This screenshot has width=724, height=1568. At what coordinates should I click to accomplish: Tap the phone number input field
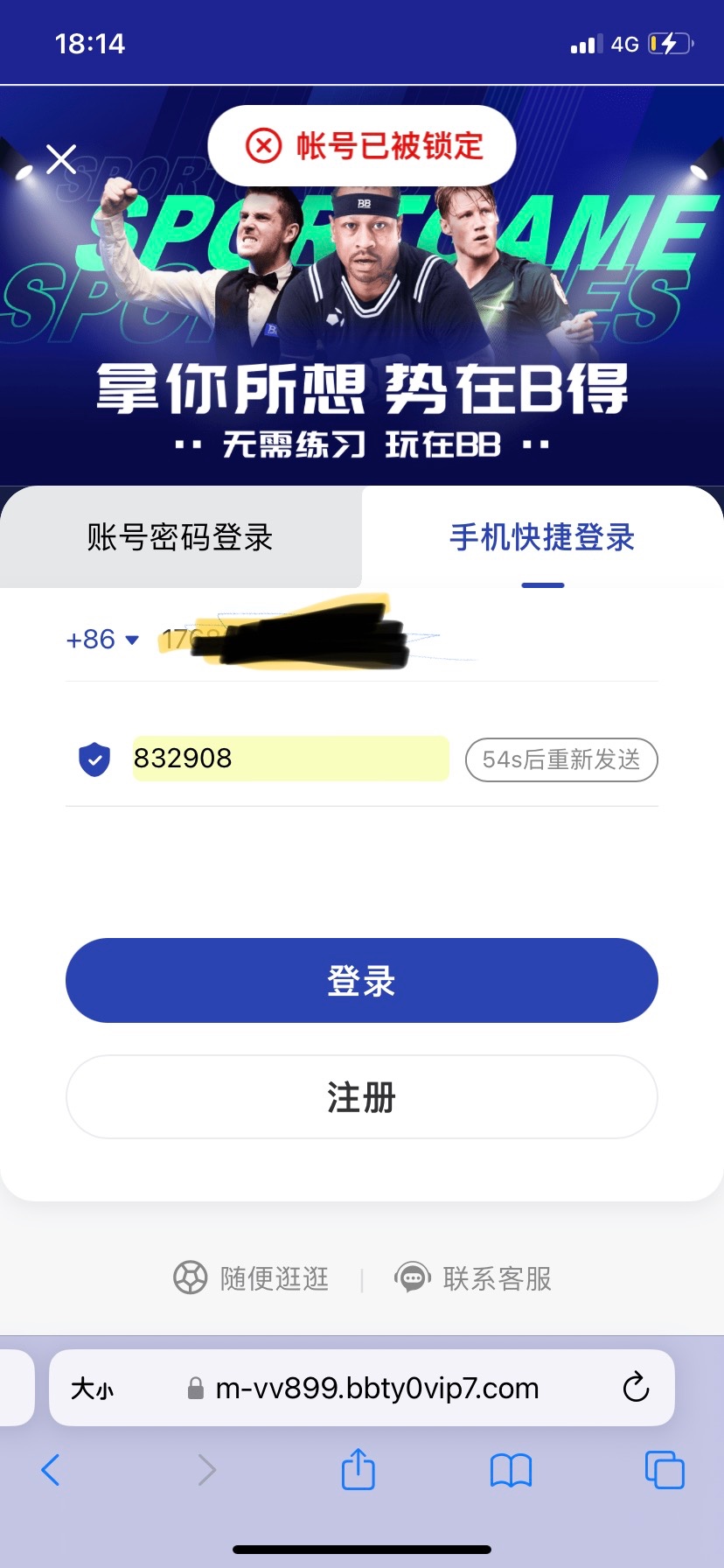402,640
